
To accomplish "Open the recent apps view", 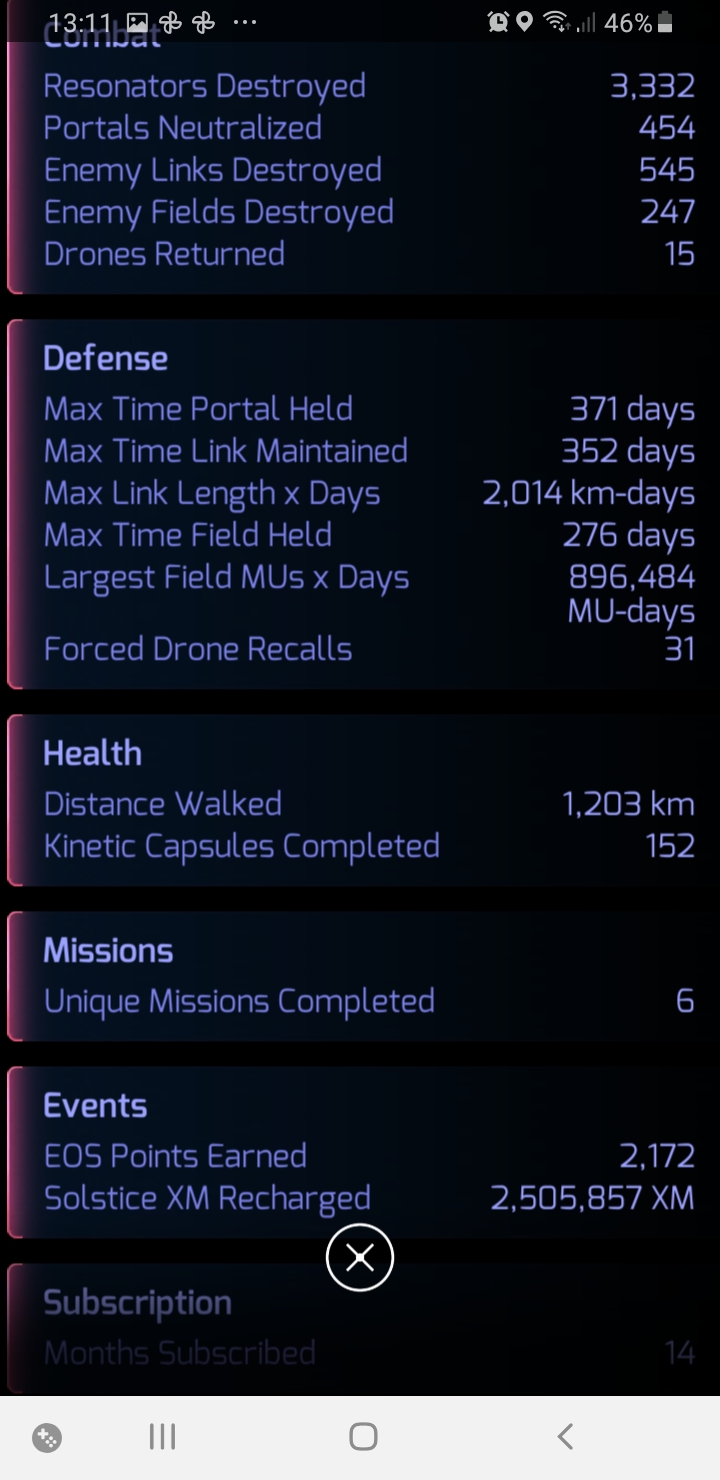I will point(162,1437).
